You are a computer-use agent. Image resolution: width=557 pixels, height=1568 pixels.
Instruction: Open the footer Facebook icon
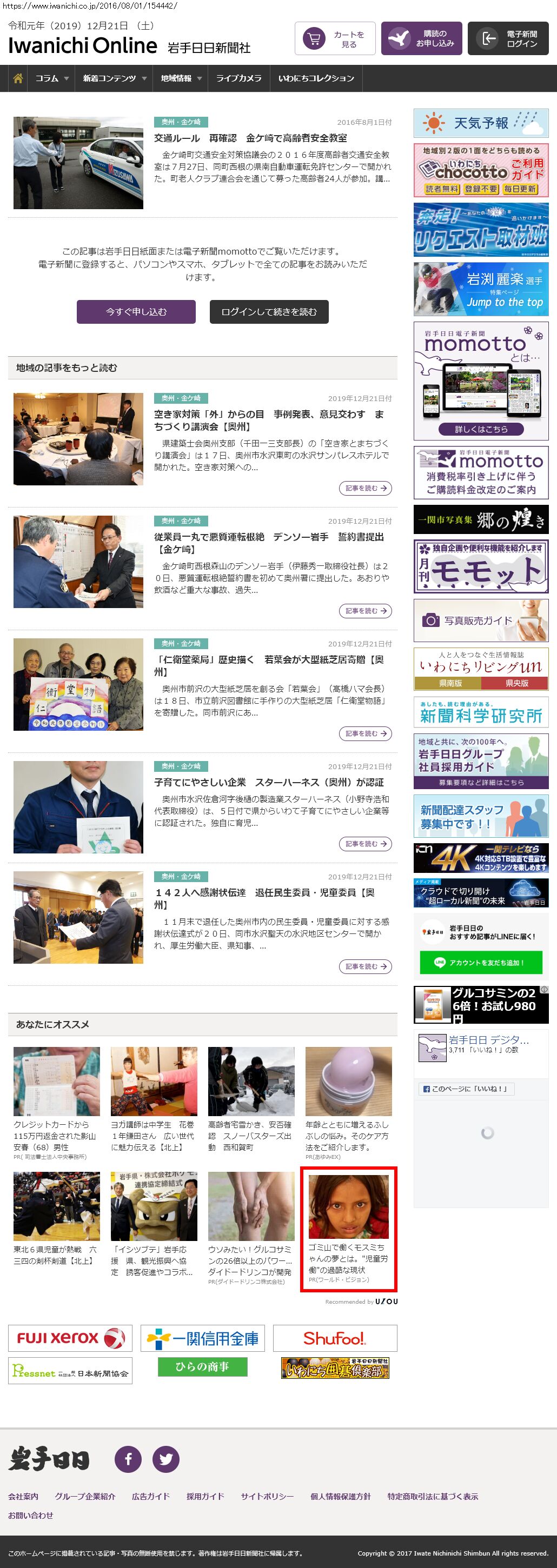pyautogui.click(x=128, y=1459)
